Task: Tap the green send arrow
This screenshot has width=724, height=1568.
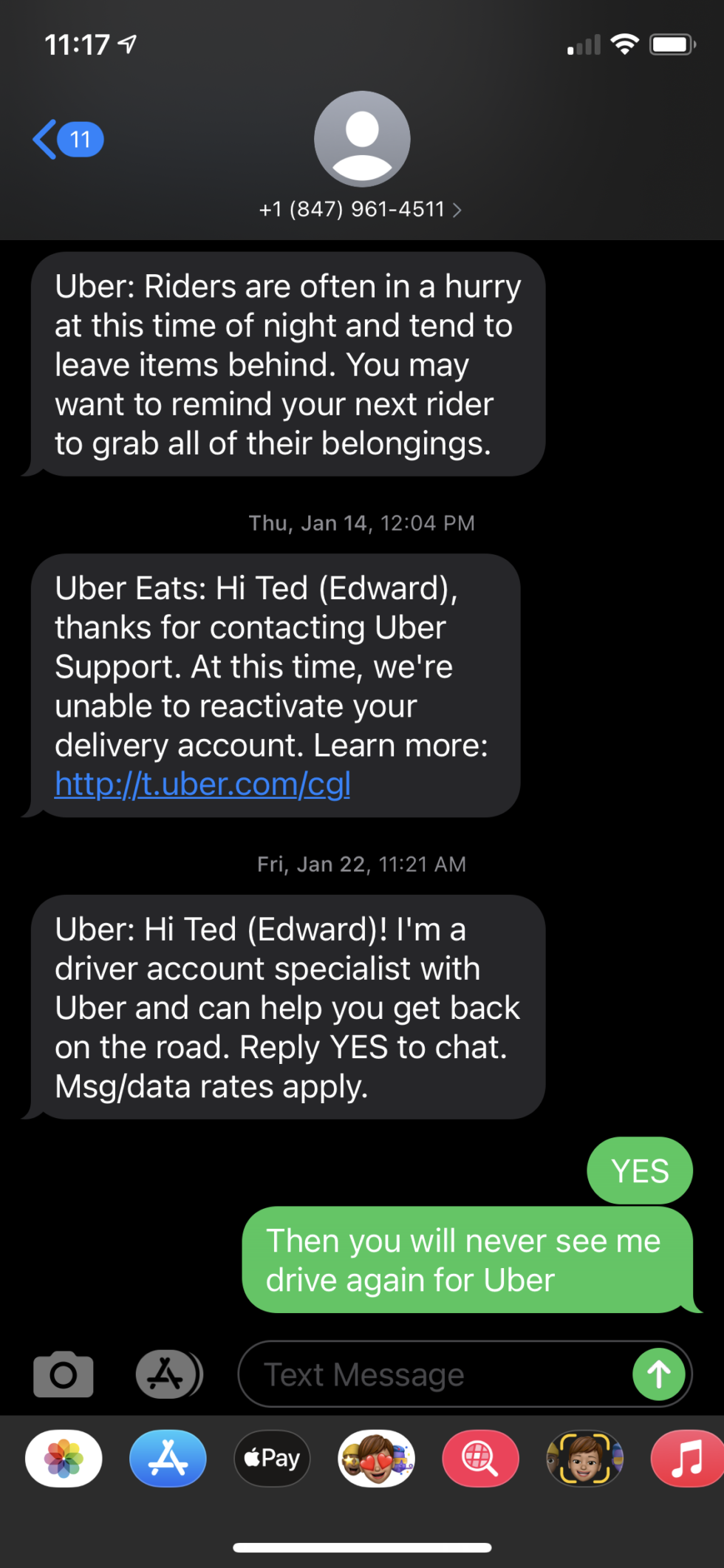Action: 658,1373
